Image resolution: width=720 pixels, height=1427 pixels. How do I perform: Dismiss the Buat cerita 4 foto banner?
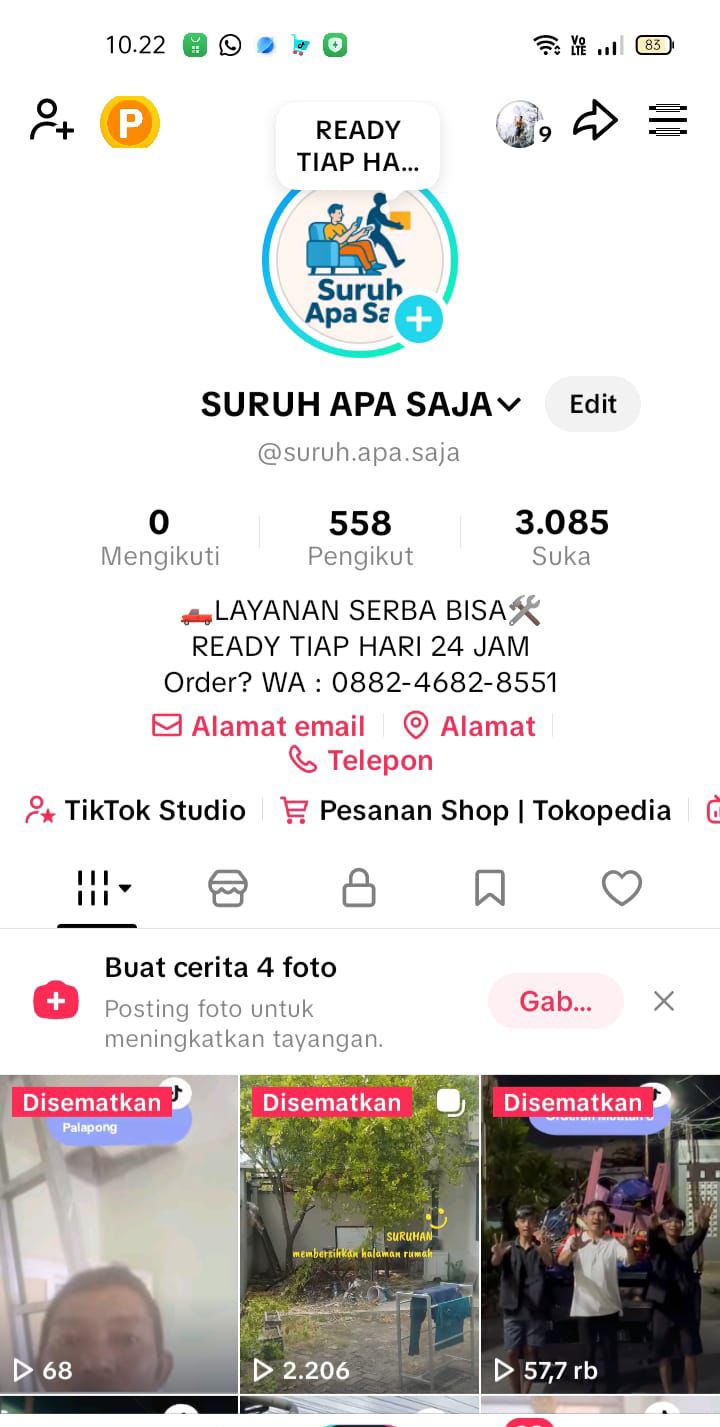click(664, 1001)
